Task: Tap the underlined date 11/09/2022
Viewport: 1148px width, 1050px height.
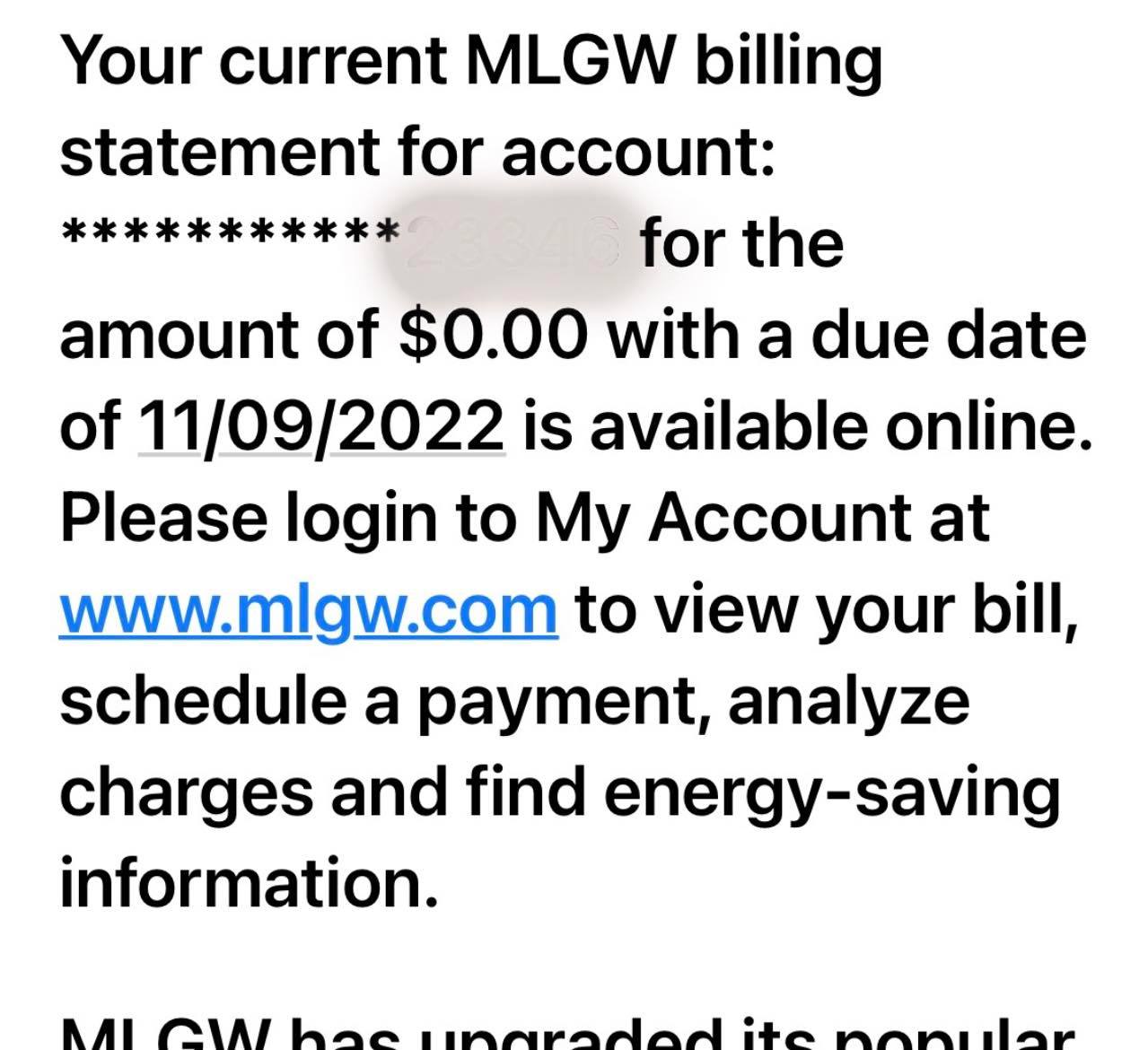Action: [x=320, y=426]
